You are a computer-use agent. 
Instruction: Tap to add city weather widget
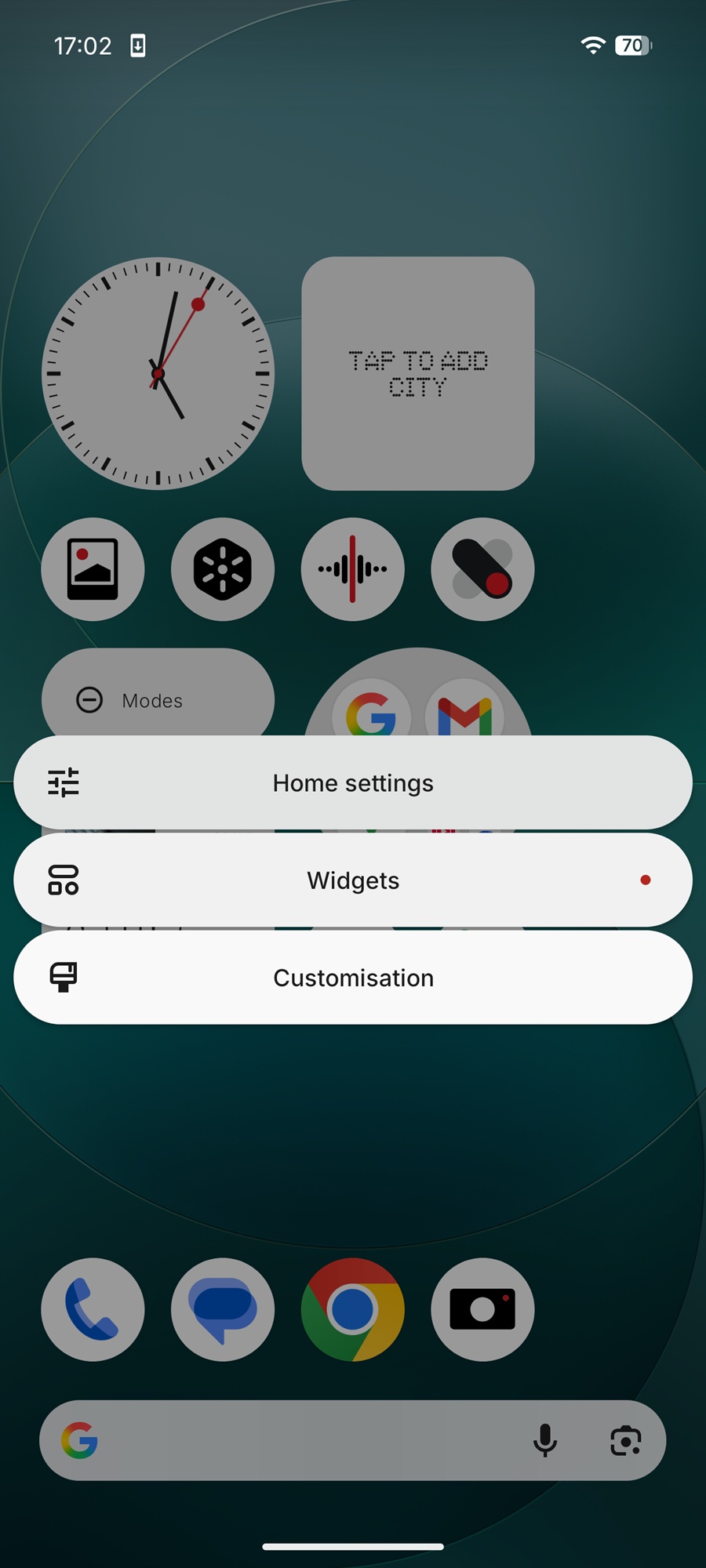pyautogui.click(x=418, y=373)
